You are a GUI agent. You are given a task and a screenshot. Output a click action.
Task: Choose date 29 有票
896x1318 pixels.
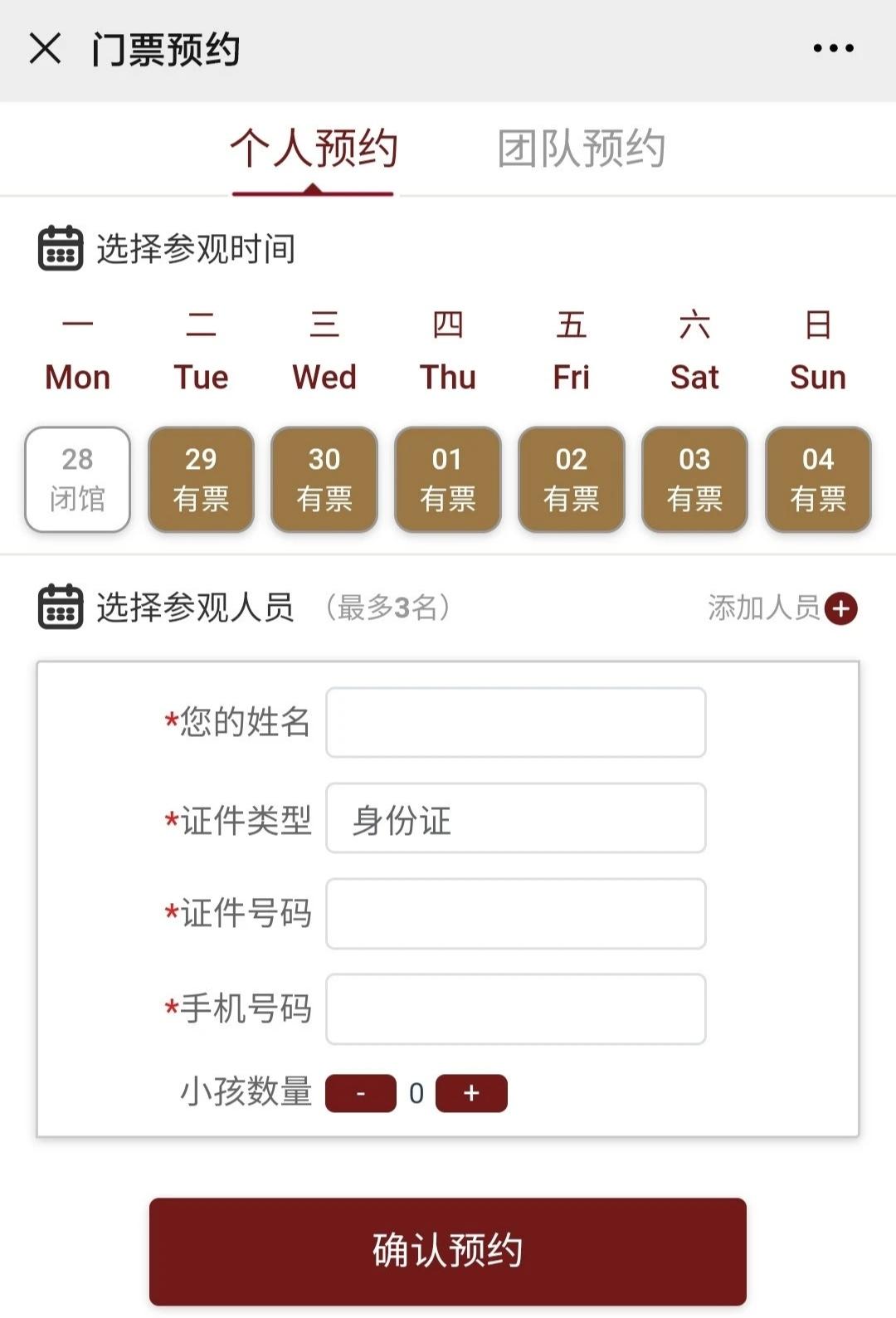pos(201,479)
